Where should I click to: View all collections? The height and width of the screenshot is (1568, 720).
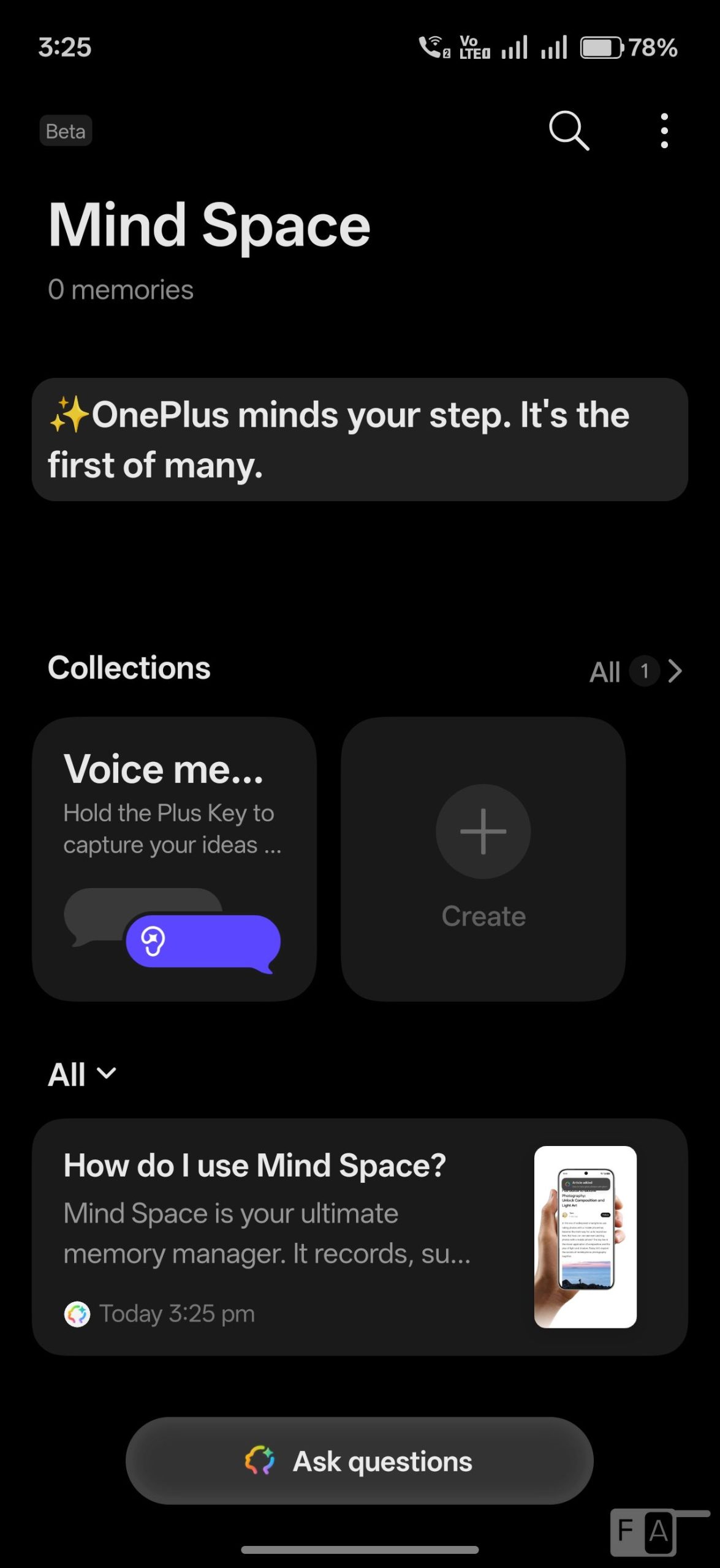click(x=636, y=671)
